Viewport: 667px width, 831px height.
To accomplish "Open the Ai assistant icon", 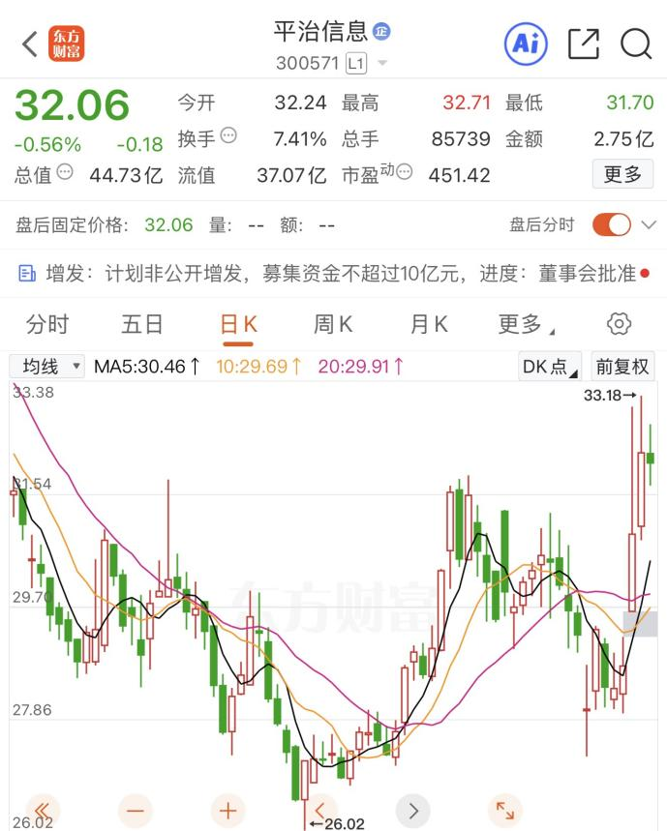I will click(x=525, y=43).
